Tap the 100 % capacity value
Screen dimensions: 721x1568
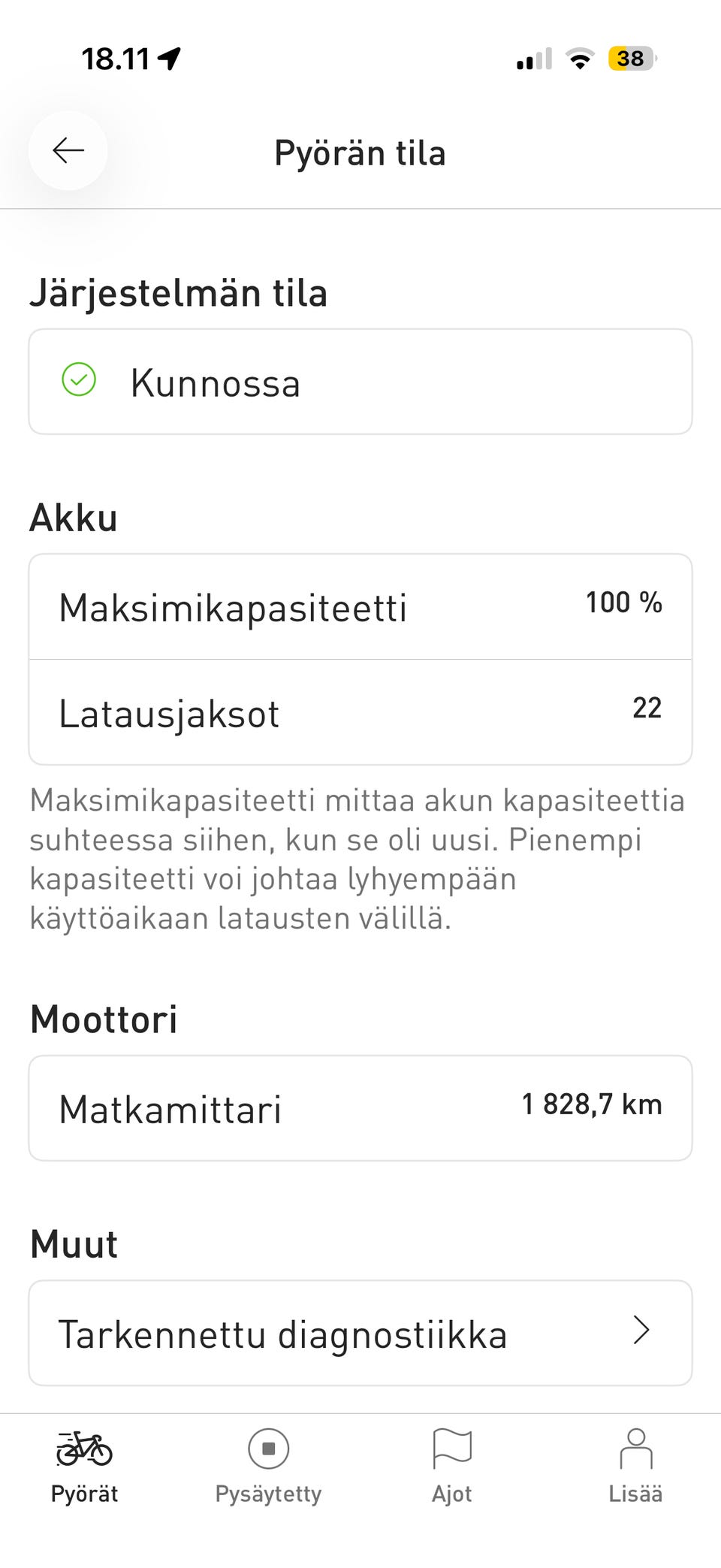[x=624, y=603]
